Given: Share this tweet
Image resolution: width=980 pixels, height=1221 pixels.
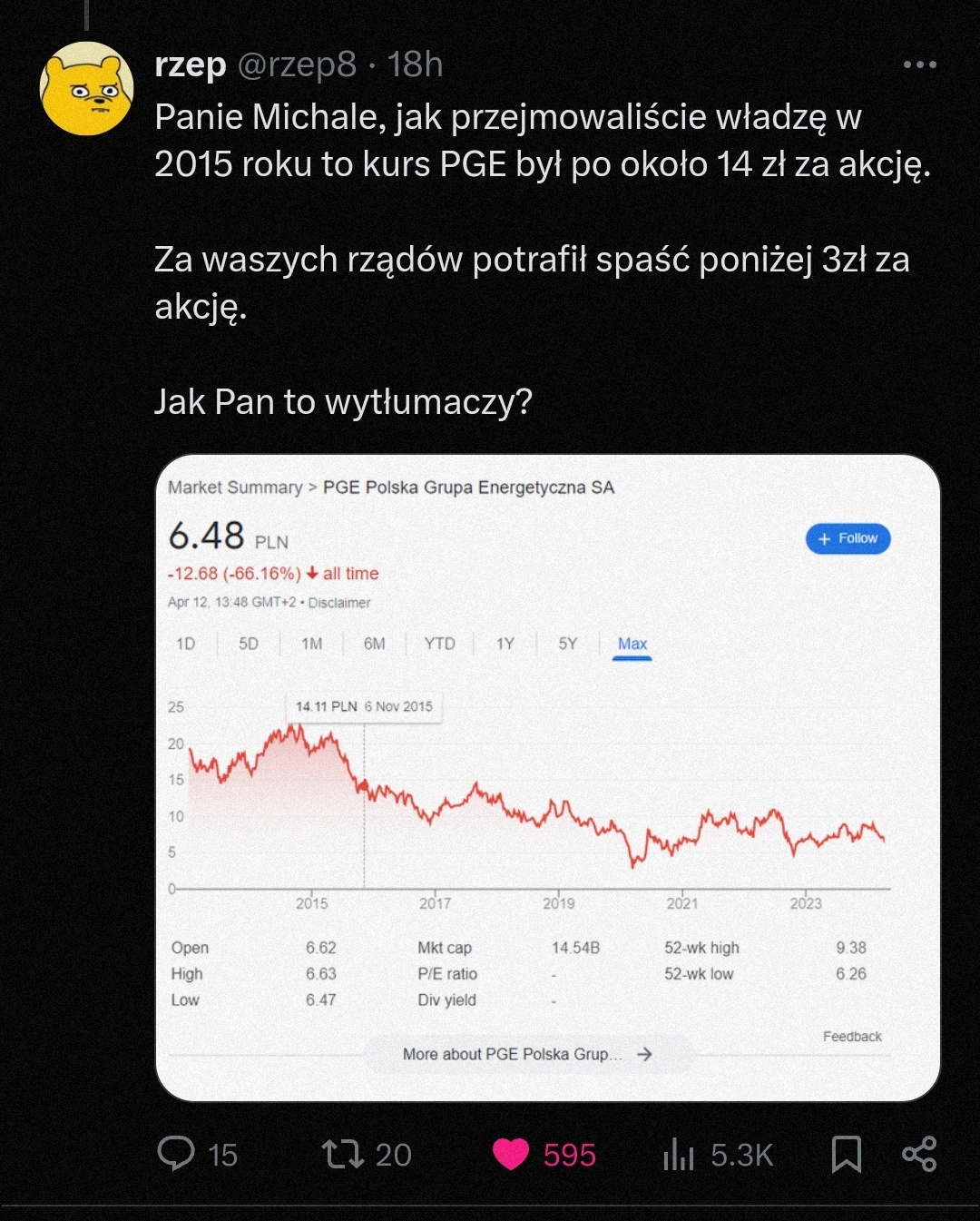Looking at the screenshot, I should click(919, 1154).
